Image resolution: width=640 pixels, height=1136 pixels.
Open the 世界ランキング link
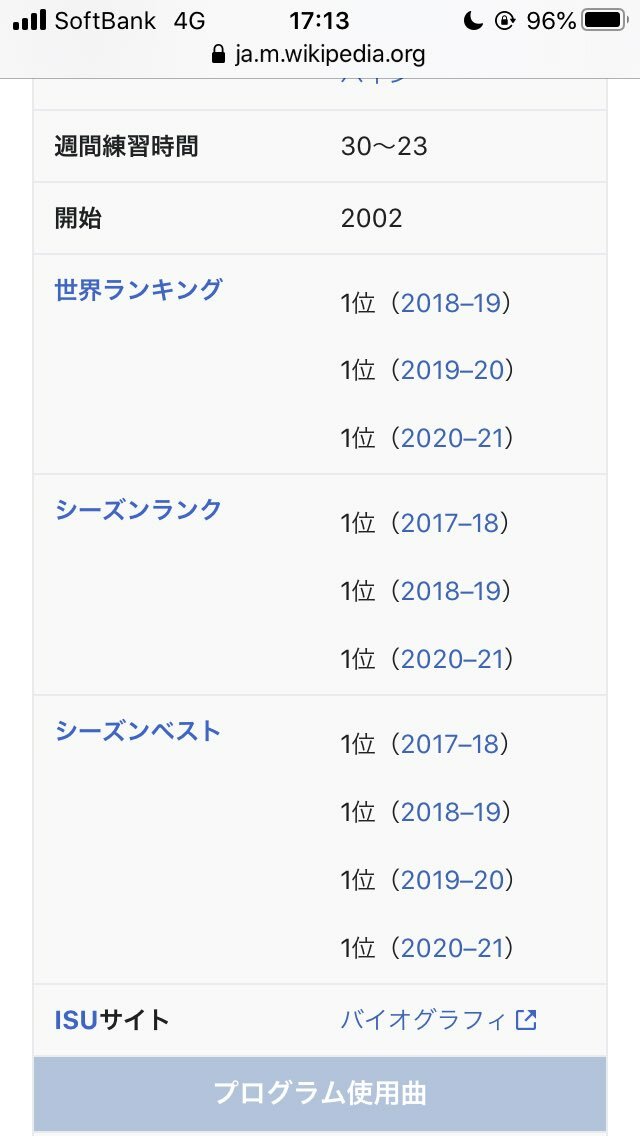point(138,290)
